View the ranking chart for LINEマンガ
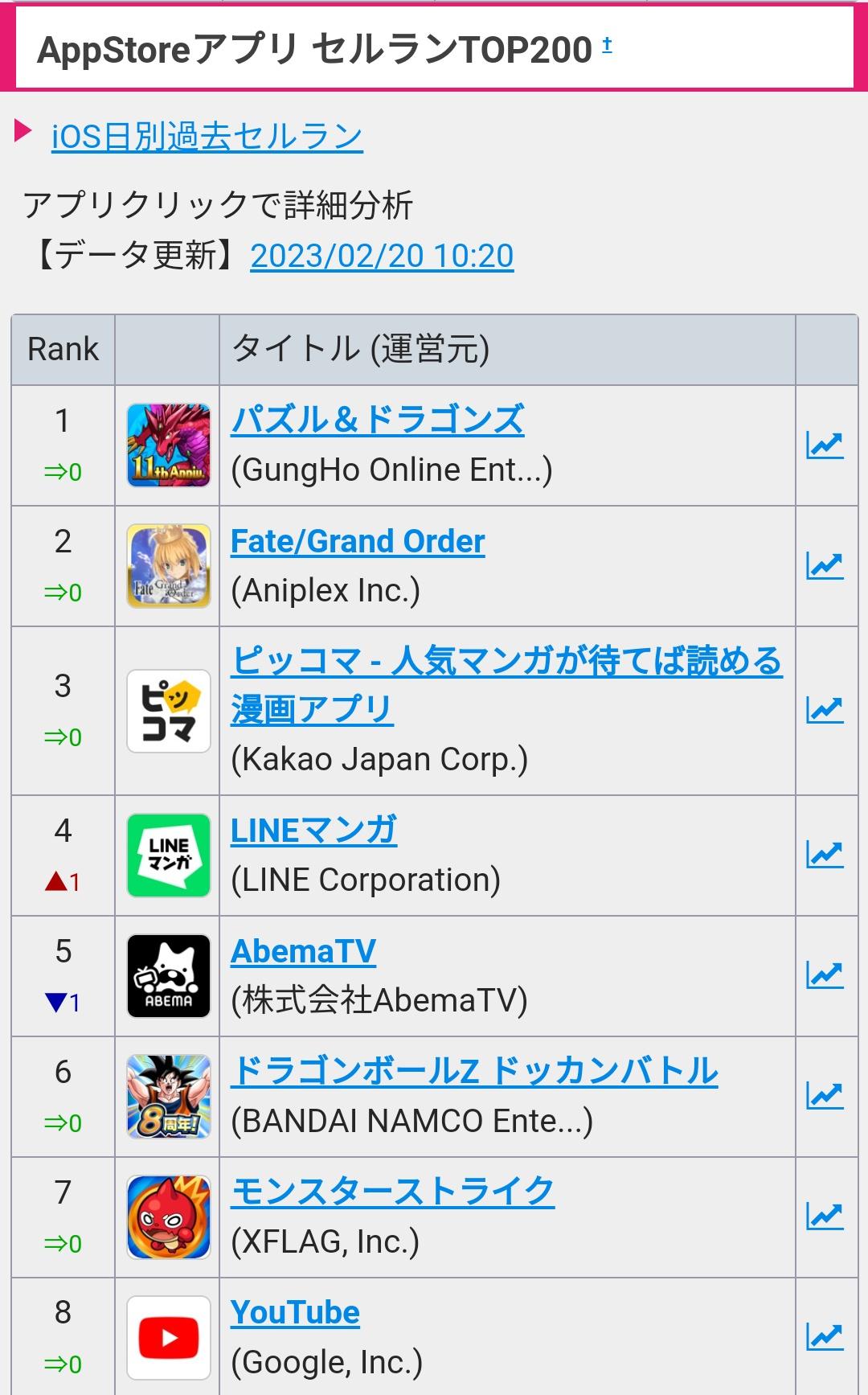The height and width of the screenshot is (1395, 868). 825,855
